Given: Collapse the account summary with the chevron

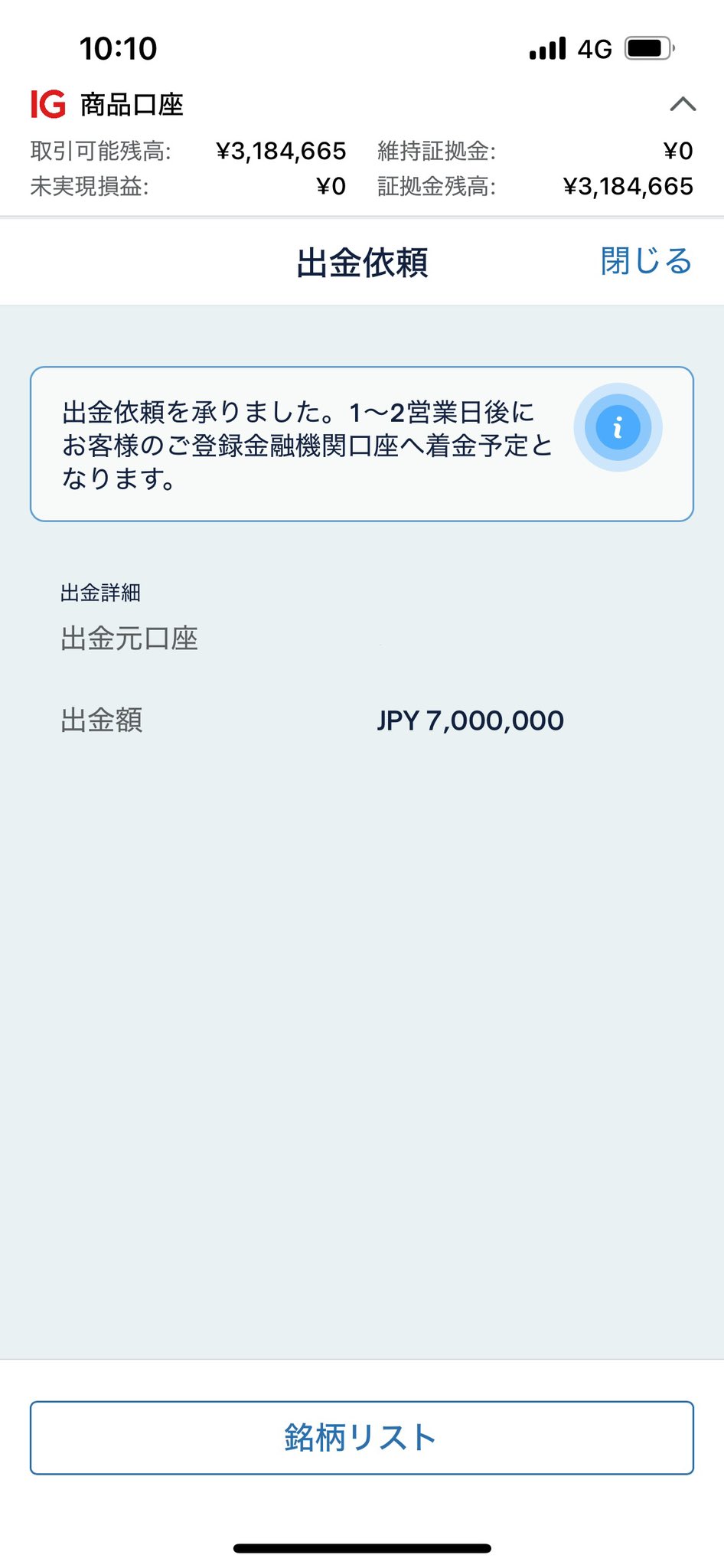Looking at the screenshot, I should (683, 104).
